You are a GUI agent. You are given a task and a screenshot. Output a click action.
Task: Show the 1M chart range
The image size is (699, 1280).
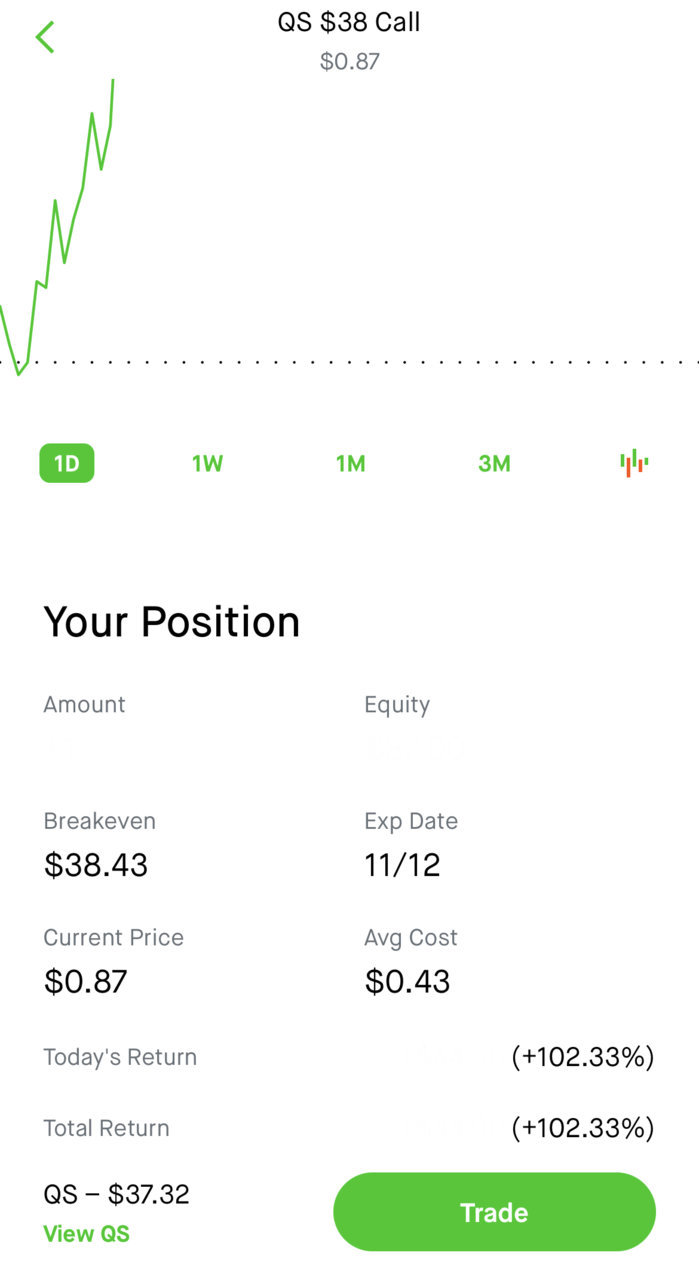[x=350, y=463]
